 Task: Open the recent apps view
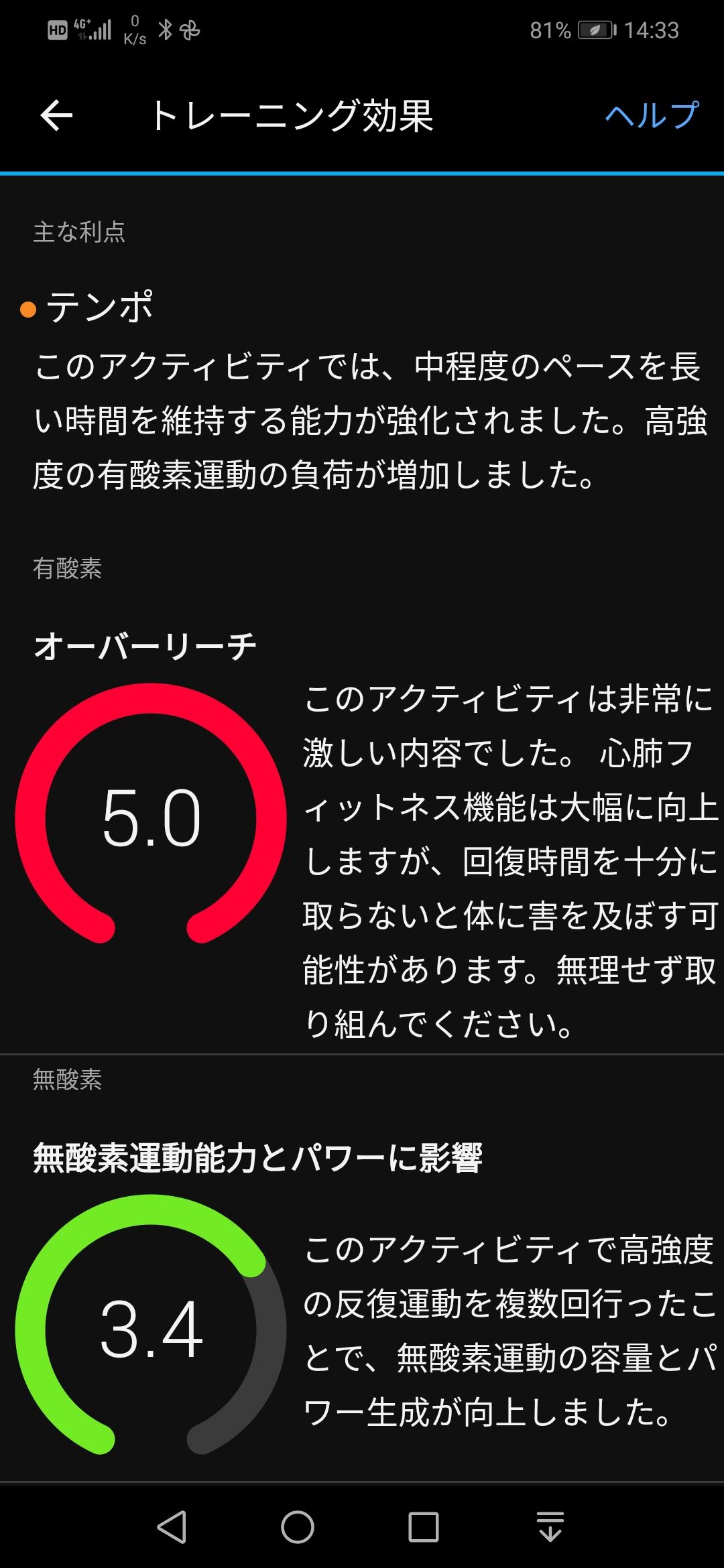423,1527
